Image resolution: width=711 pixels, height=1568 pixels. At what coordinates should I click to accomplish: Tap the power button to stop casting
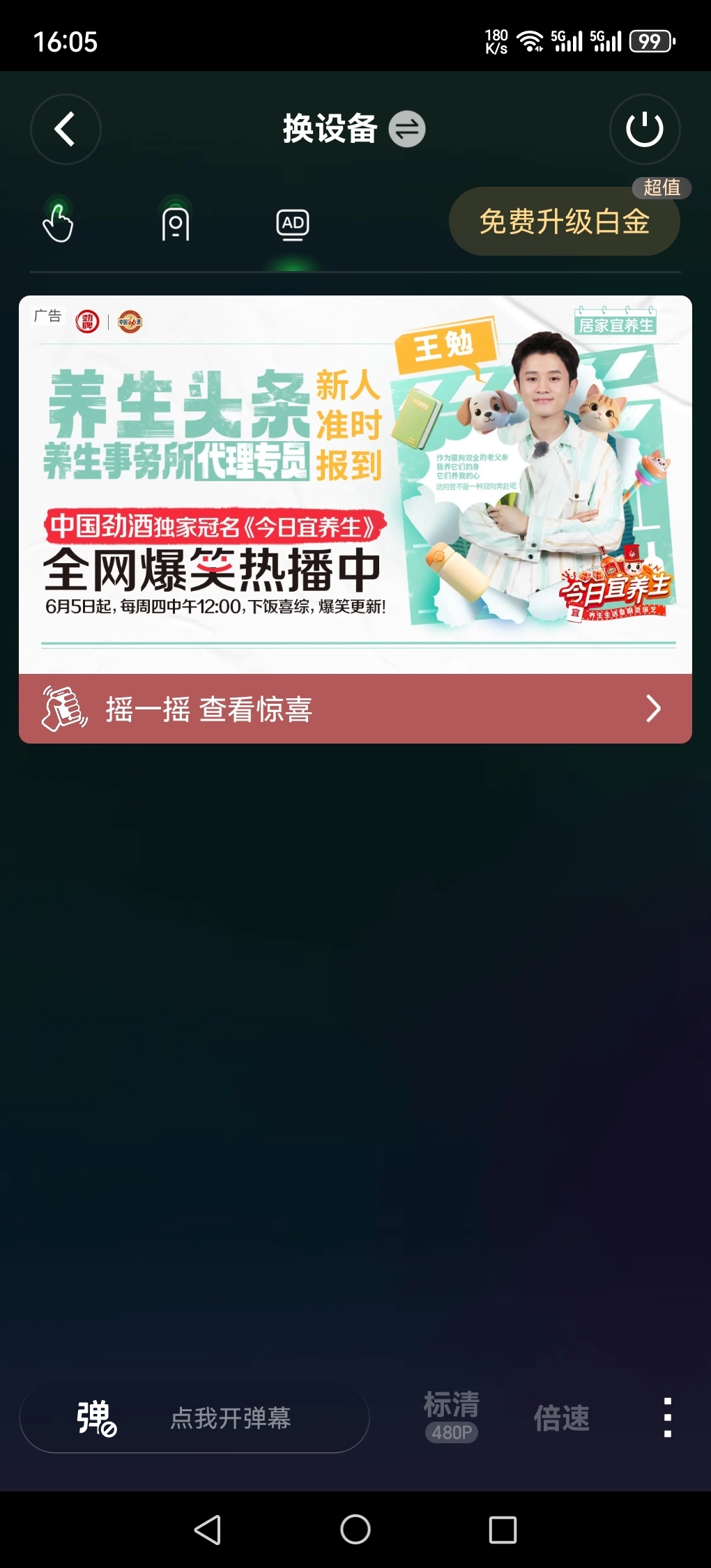(x=644, y=129)
